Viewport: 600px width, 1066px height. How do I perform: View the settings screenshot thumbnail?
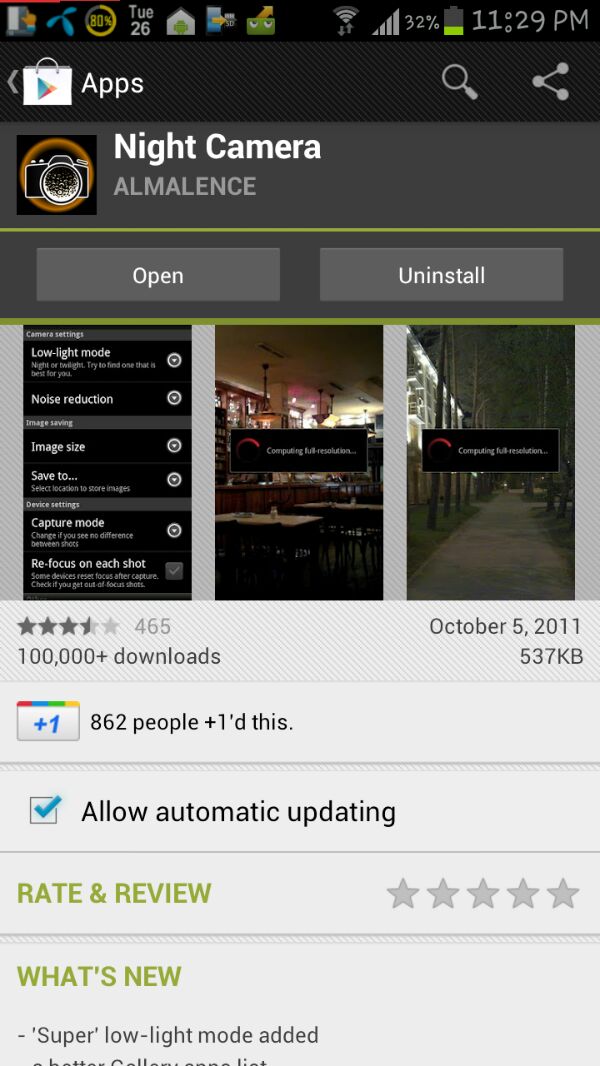[x=107, y=462]
